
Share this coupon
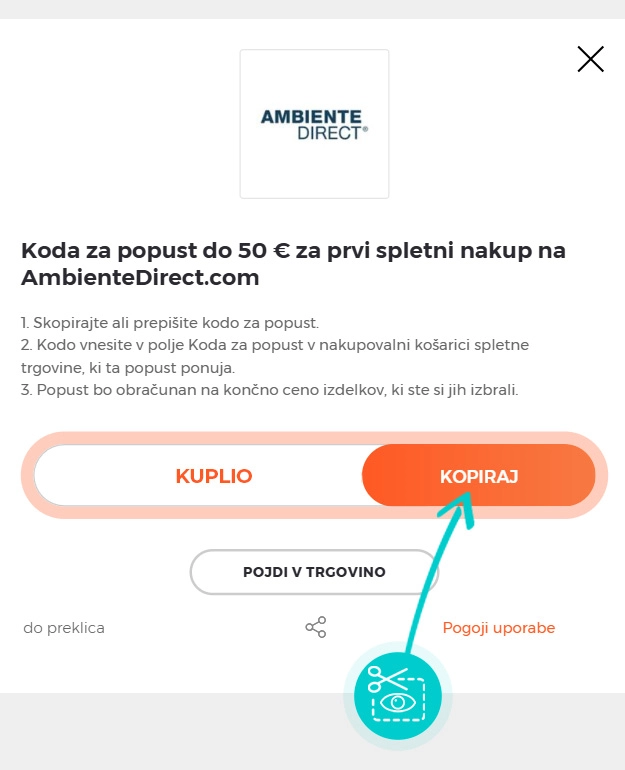click(x=316, y=628)
